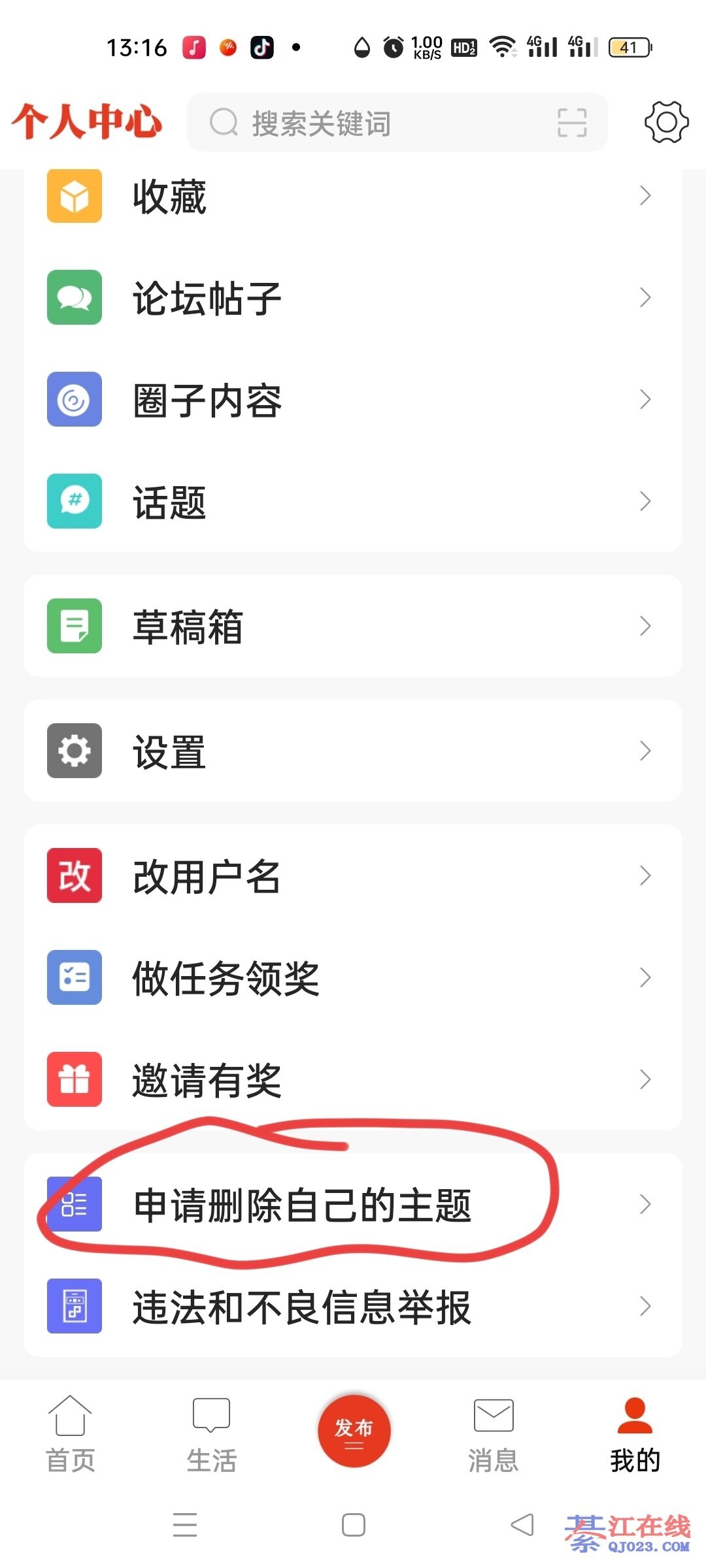Tap the system home button
The height and width of the screenshot is (1568, 706).
pos(354,1525)
